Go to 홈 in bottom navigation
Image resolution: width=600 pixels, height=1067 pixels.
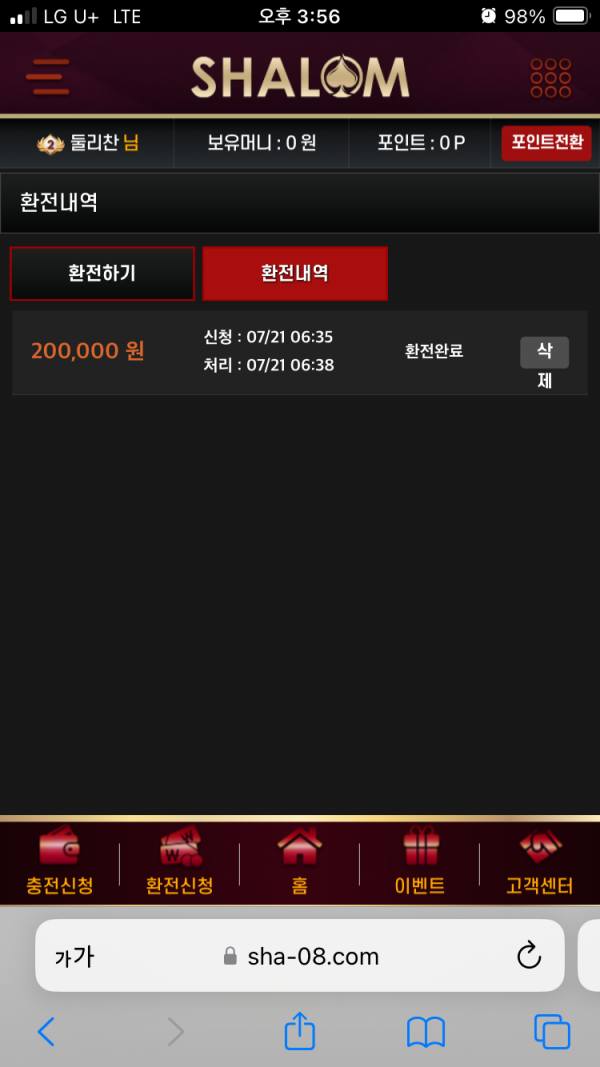click(299, 863)
